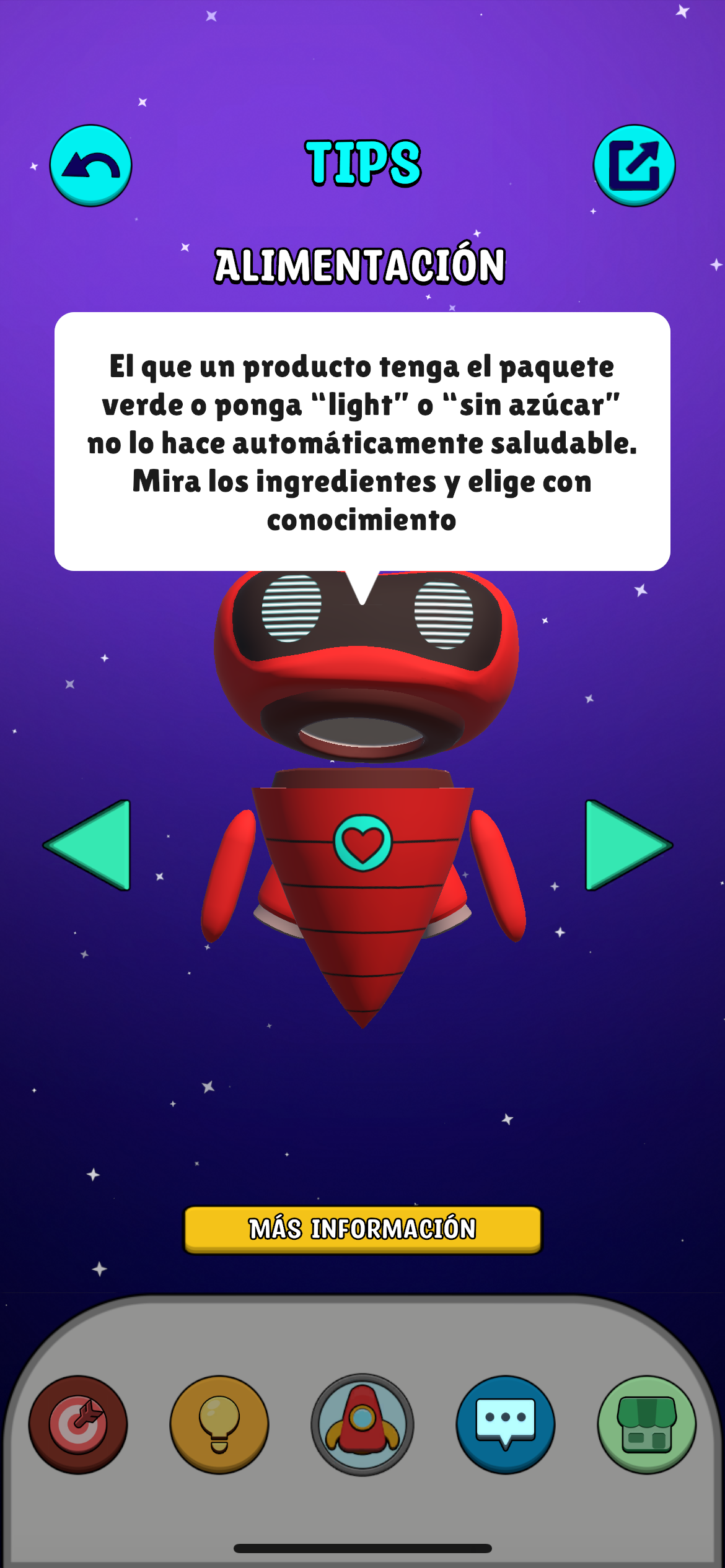Screen dimensions: 725x1568
Task: Open Más Información
Action: [362, 1229]
